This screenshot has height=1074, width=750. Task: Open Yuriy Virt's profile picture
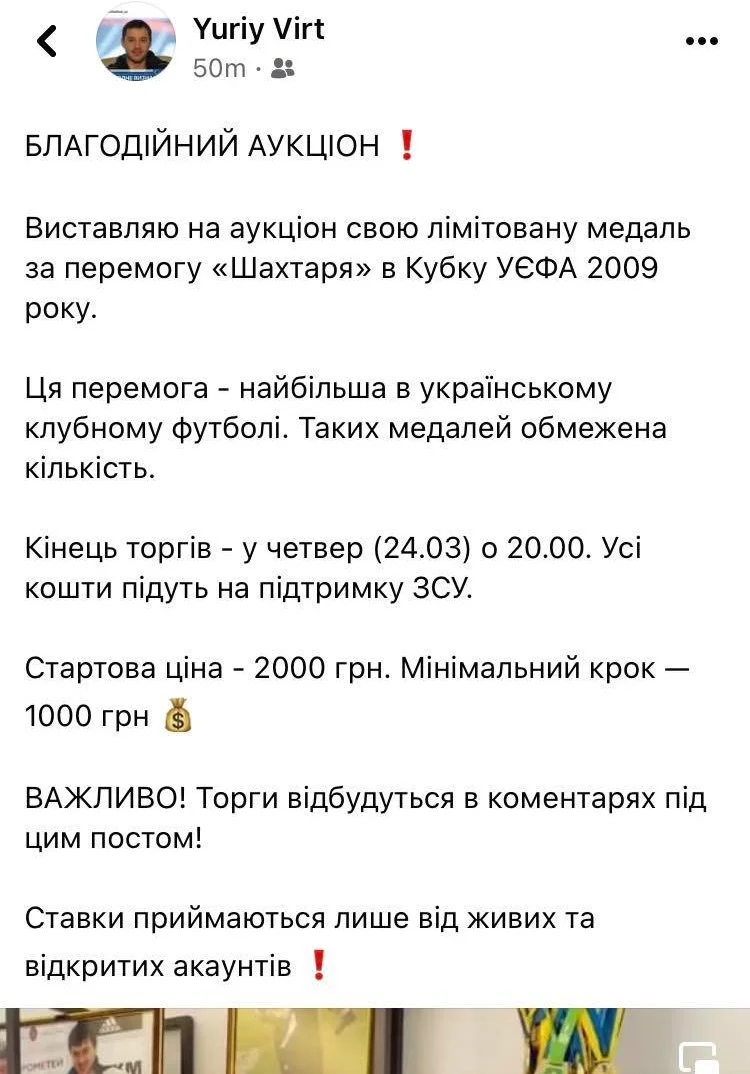pos(135,41)
